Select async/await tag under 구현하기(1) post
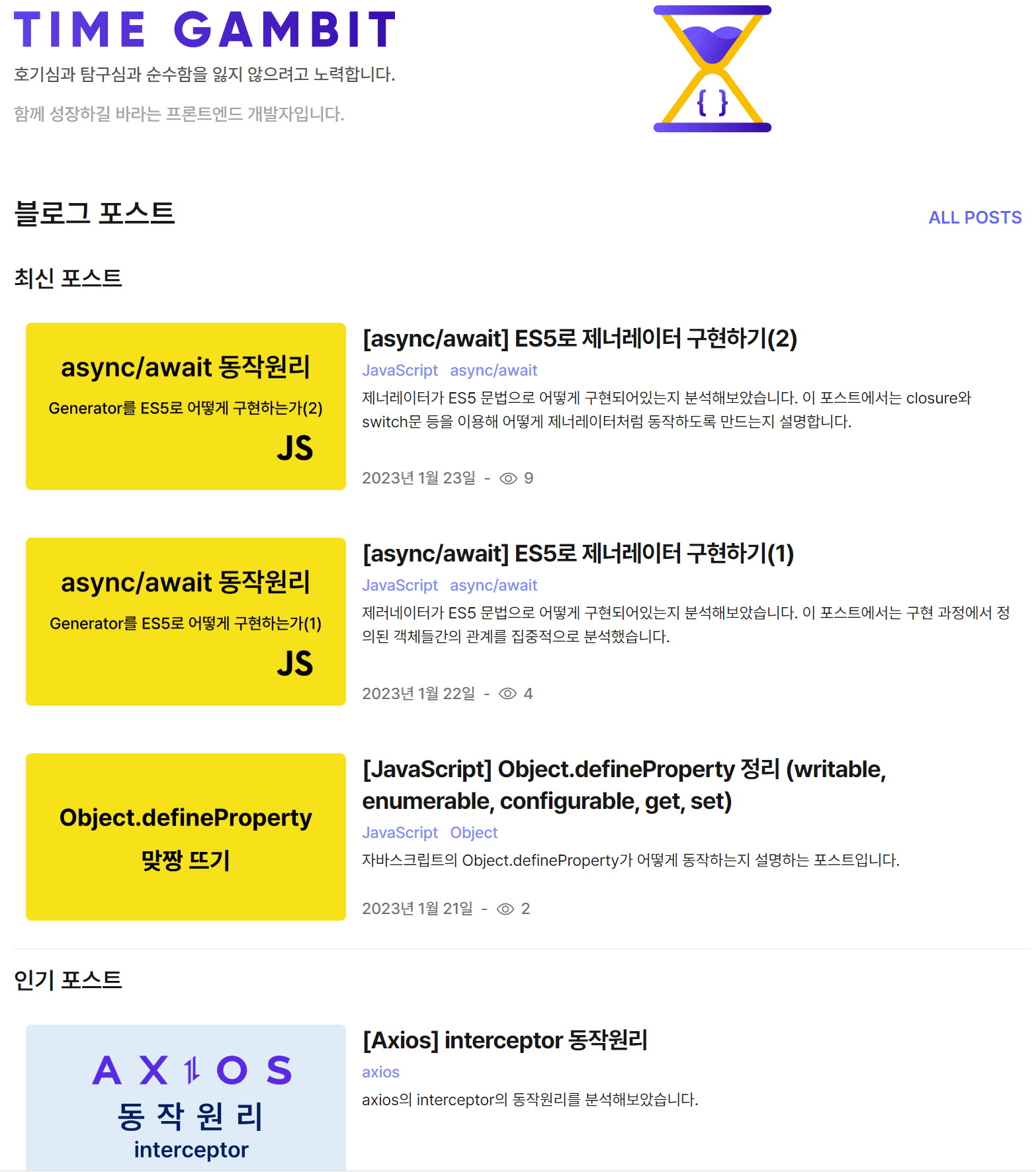Image resolution: width=1036 pixels, height=1172 pixels. click(x=494, y=585)
